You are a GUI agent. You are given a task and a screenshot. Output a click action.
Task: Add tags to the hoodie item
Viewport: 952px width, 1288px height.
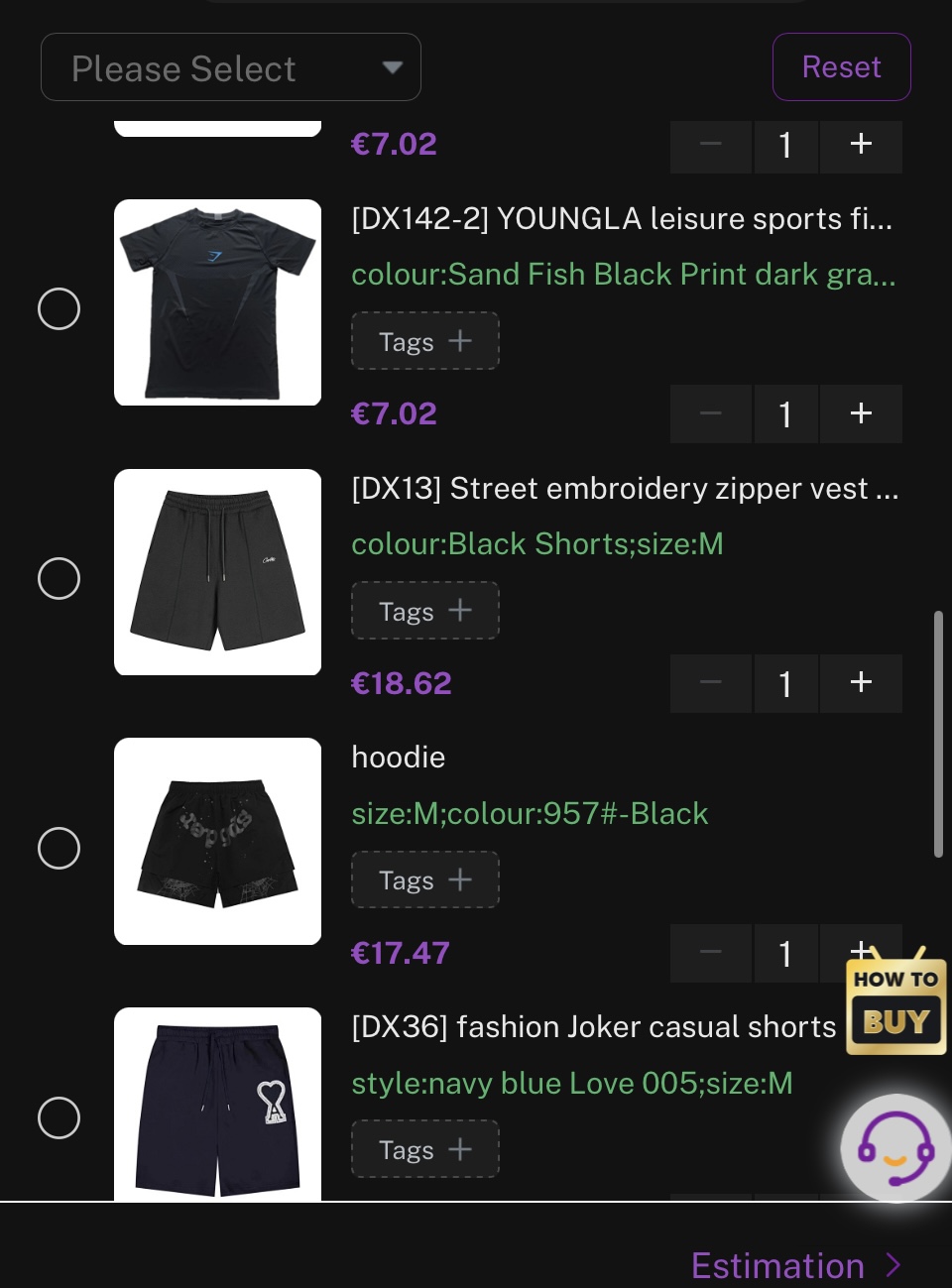coord(424,880)
